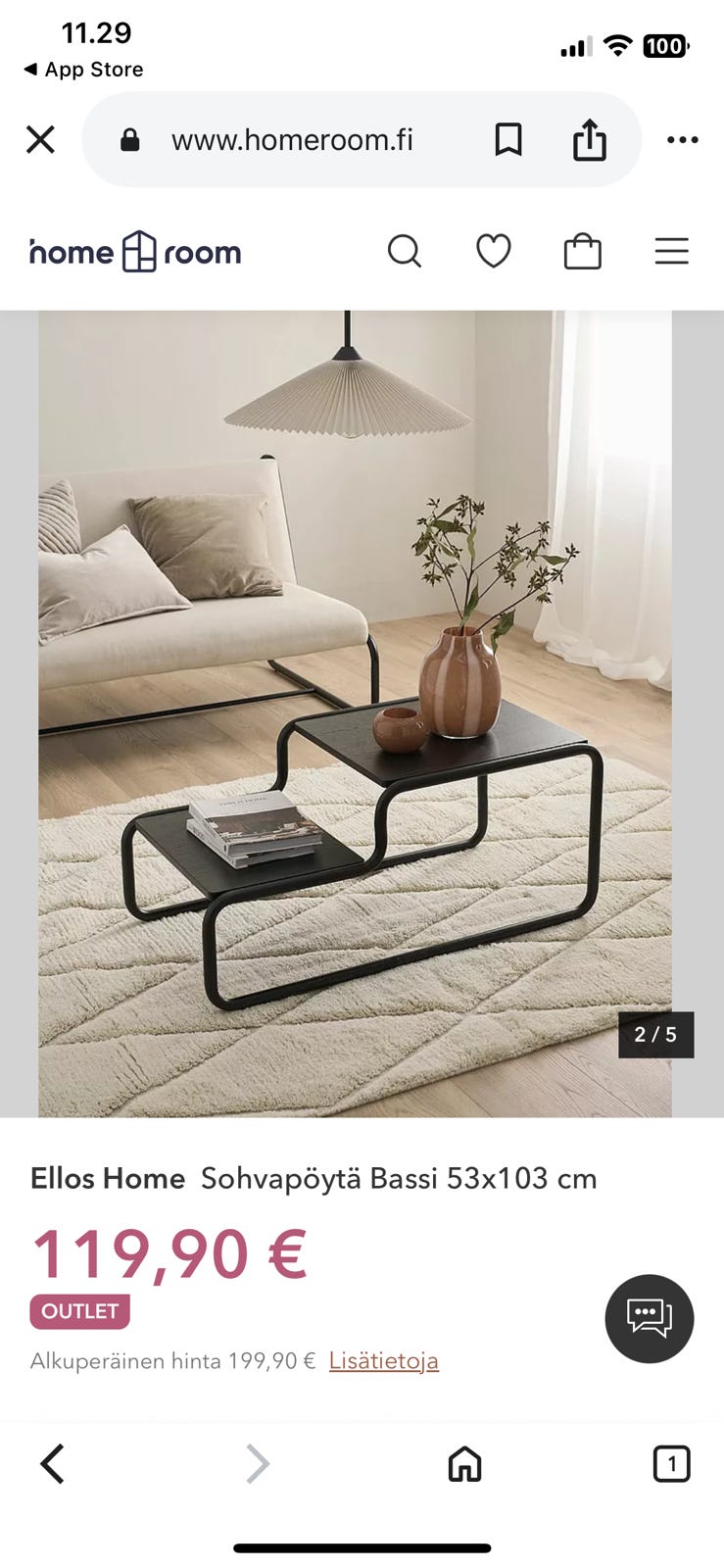Viewport: 724px width, 1568px height.
Task: Close the in-app browser
Action: (40, 140)
